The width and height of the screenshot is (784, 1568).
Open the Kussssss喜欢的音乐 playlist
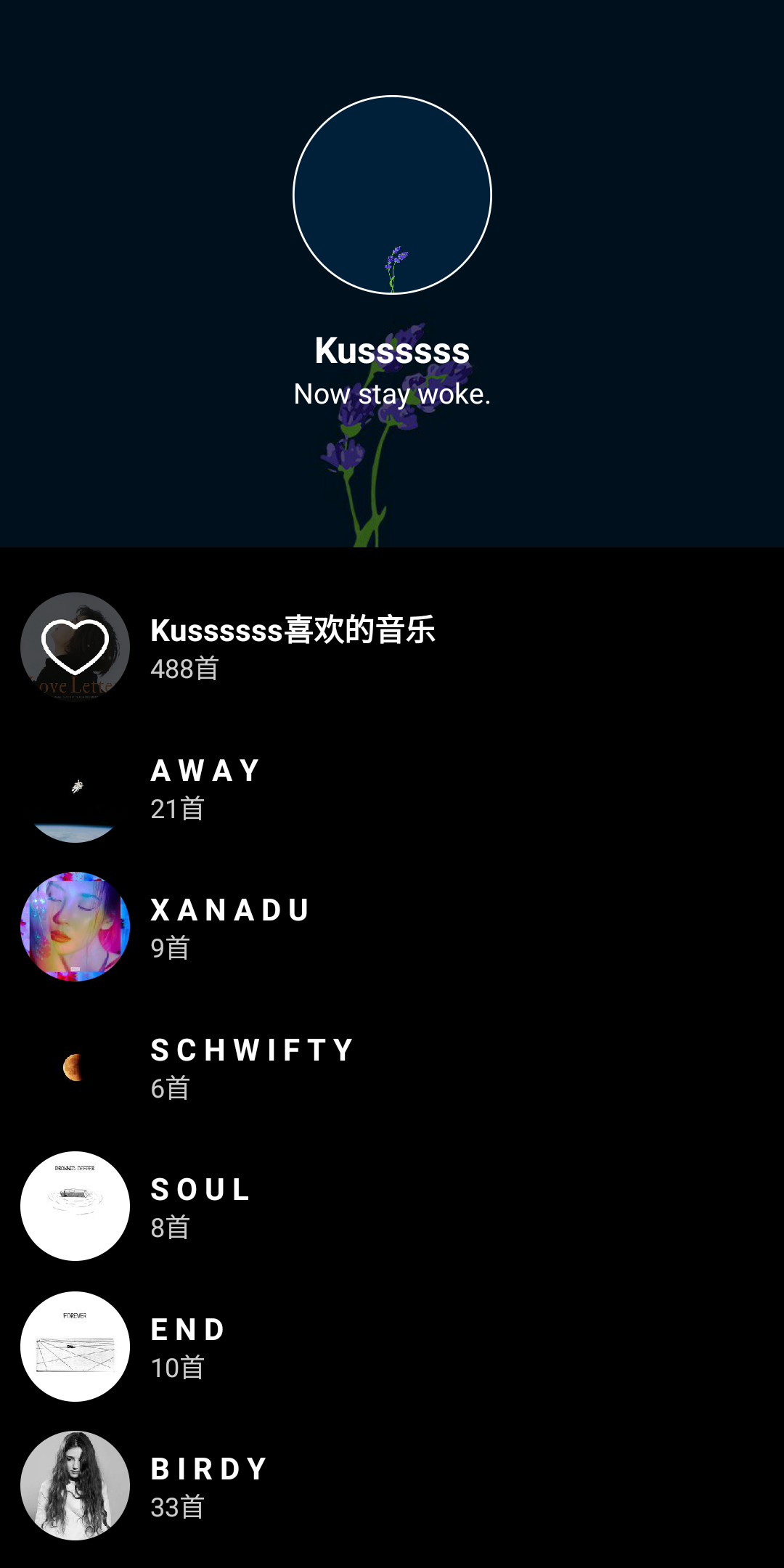coord(293,630)
